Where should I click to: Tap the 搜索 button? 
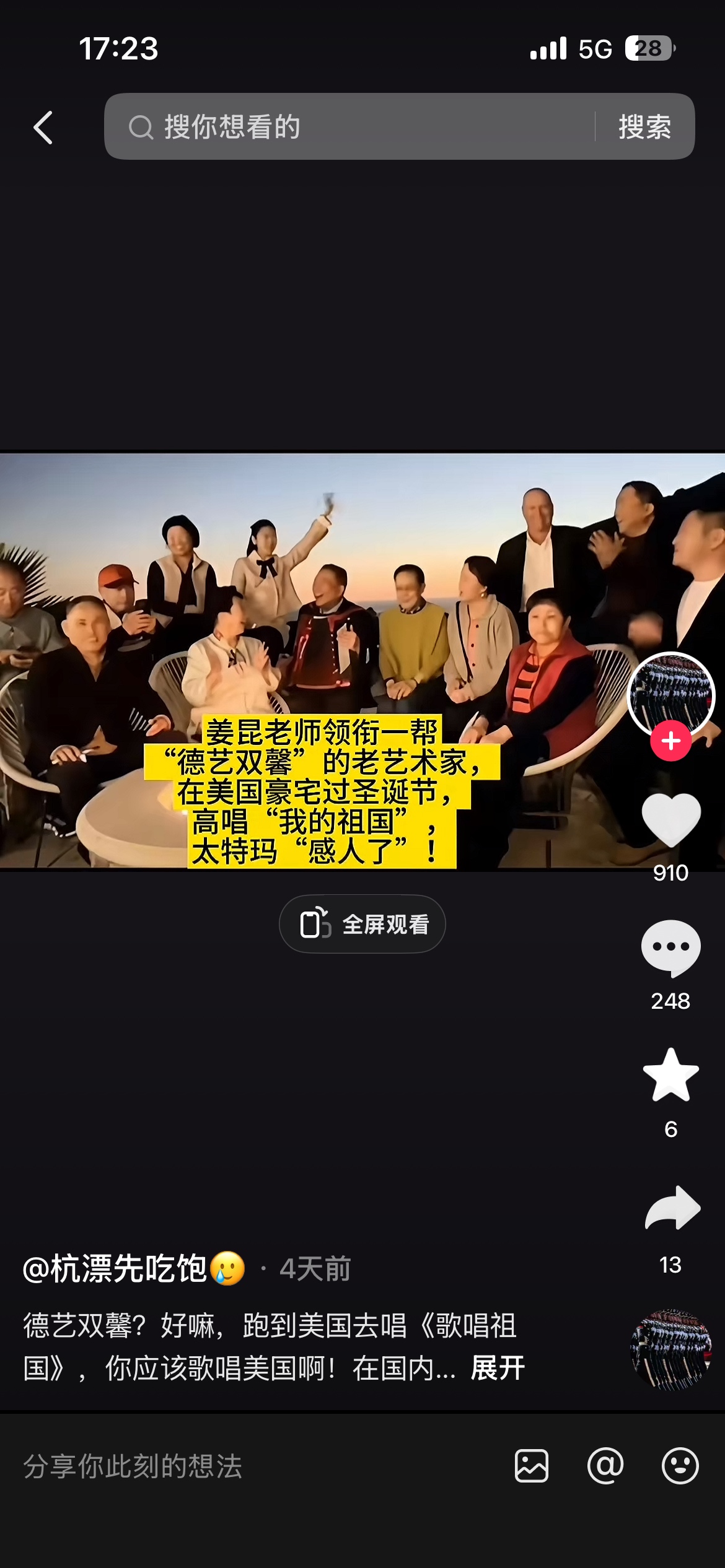click(644, 127)
